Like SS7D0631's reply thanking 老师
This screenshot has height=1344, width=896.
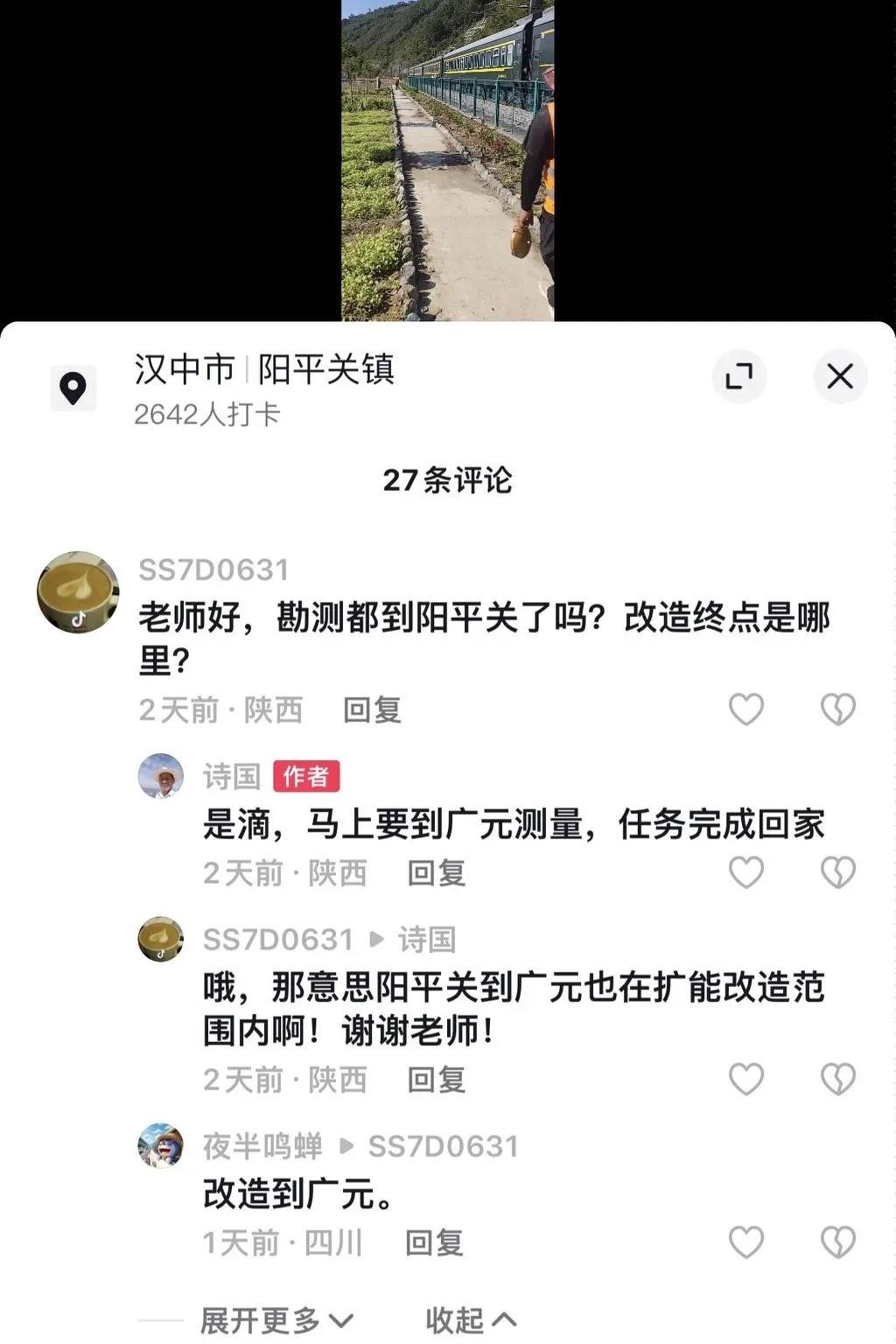(746, 1079)
